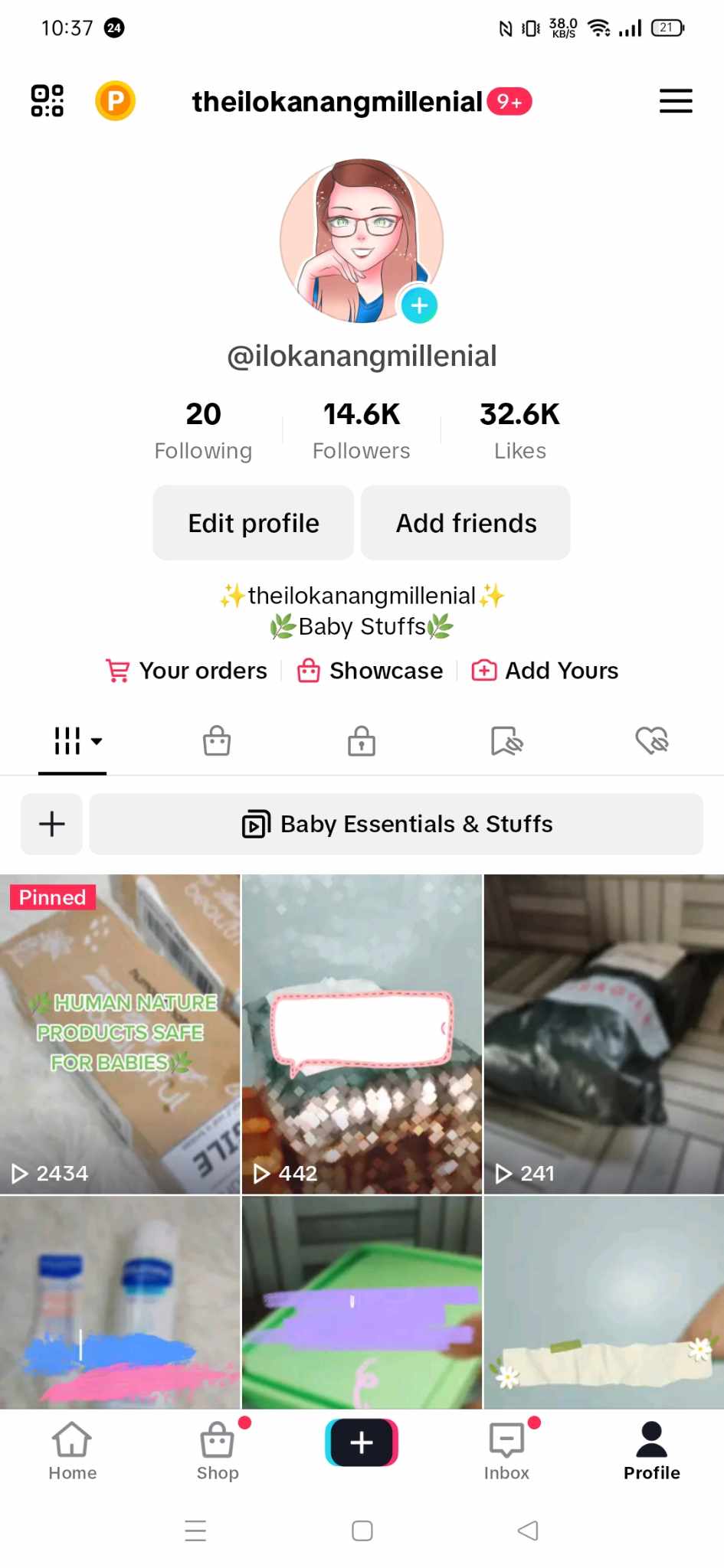The width and height of the screenshot is (724, 1568).
Task: Switch to the shop bag tab
Action: 217,741
